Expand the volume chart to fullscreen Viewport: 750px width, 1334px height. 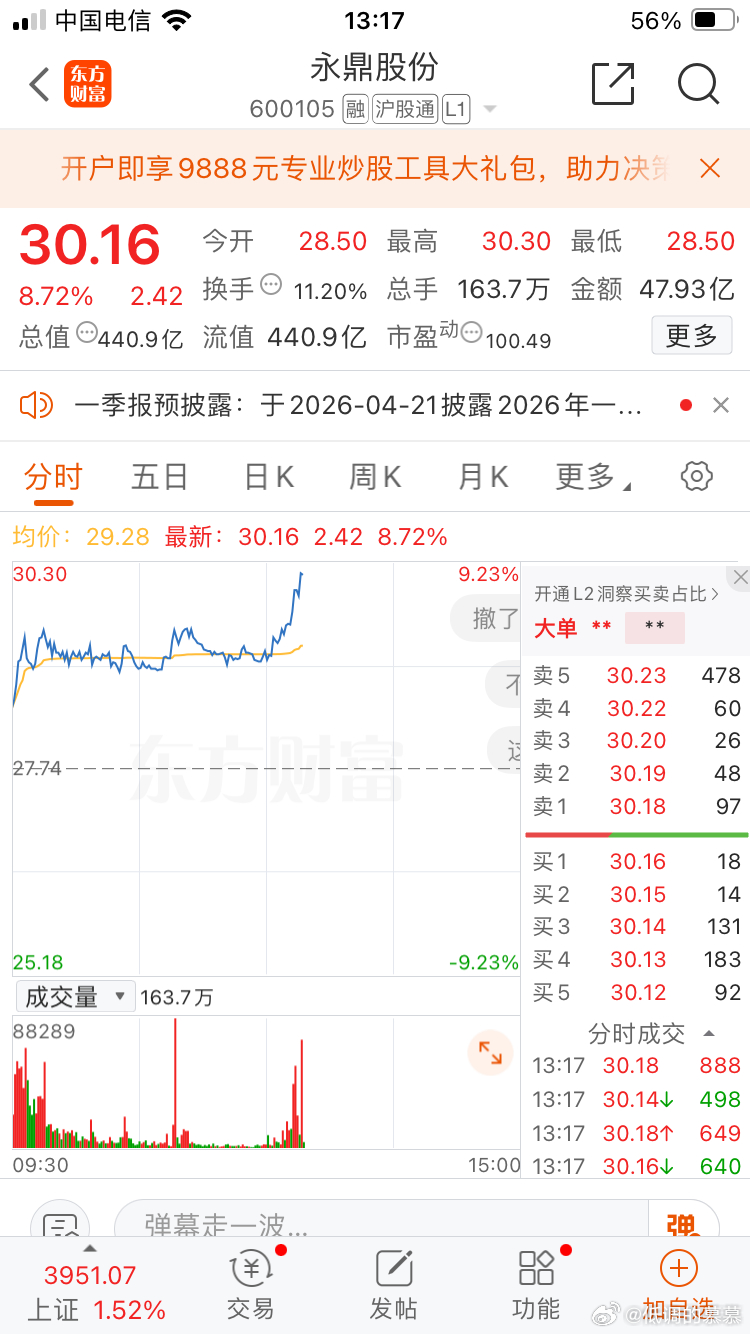(489, 1053)
